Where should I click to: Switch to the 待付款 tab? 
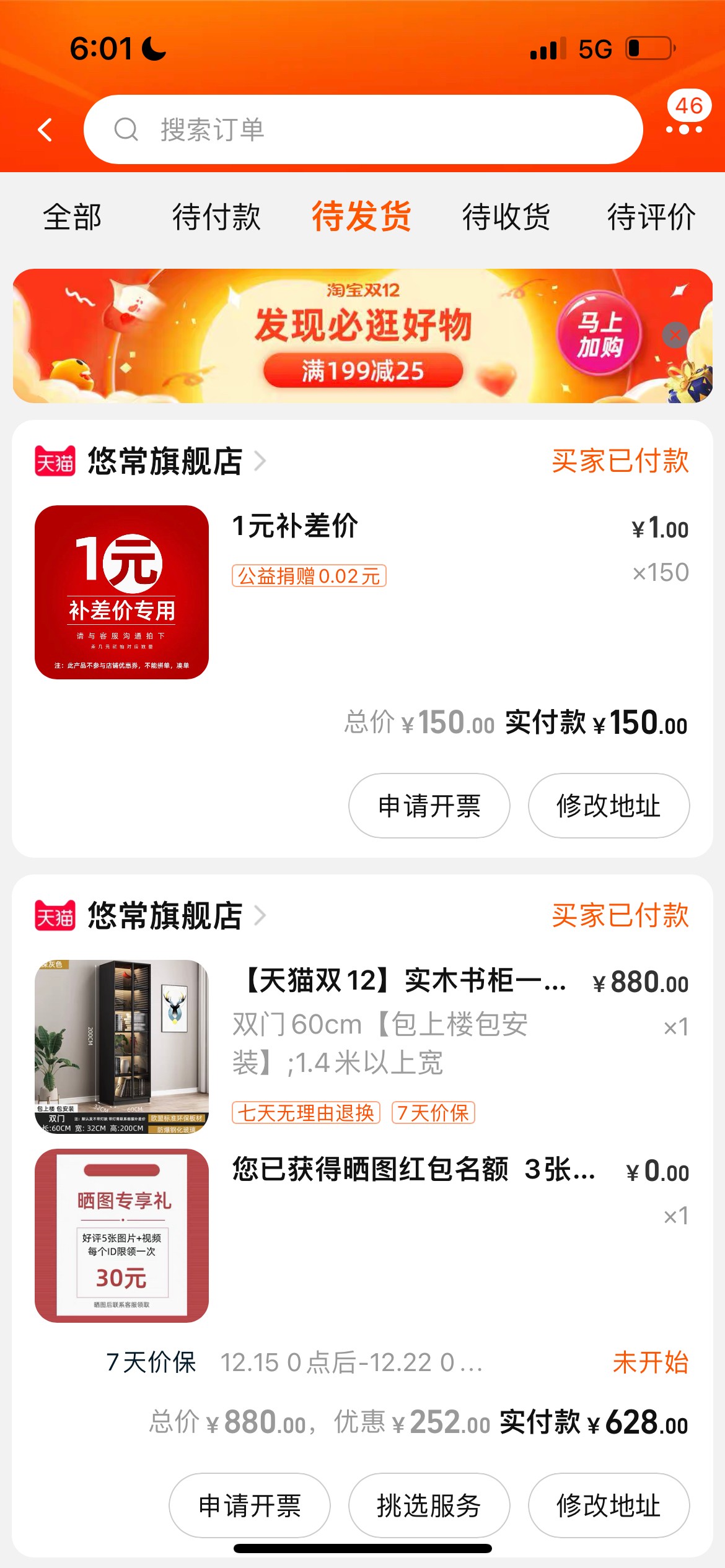216,217
